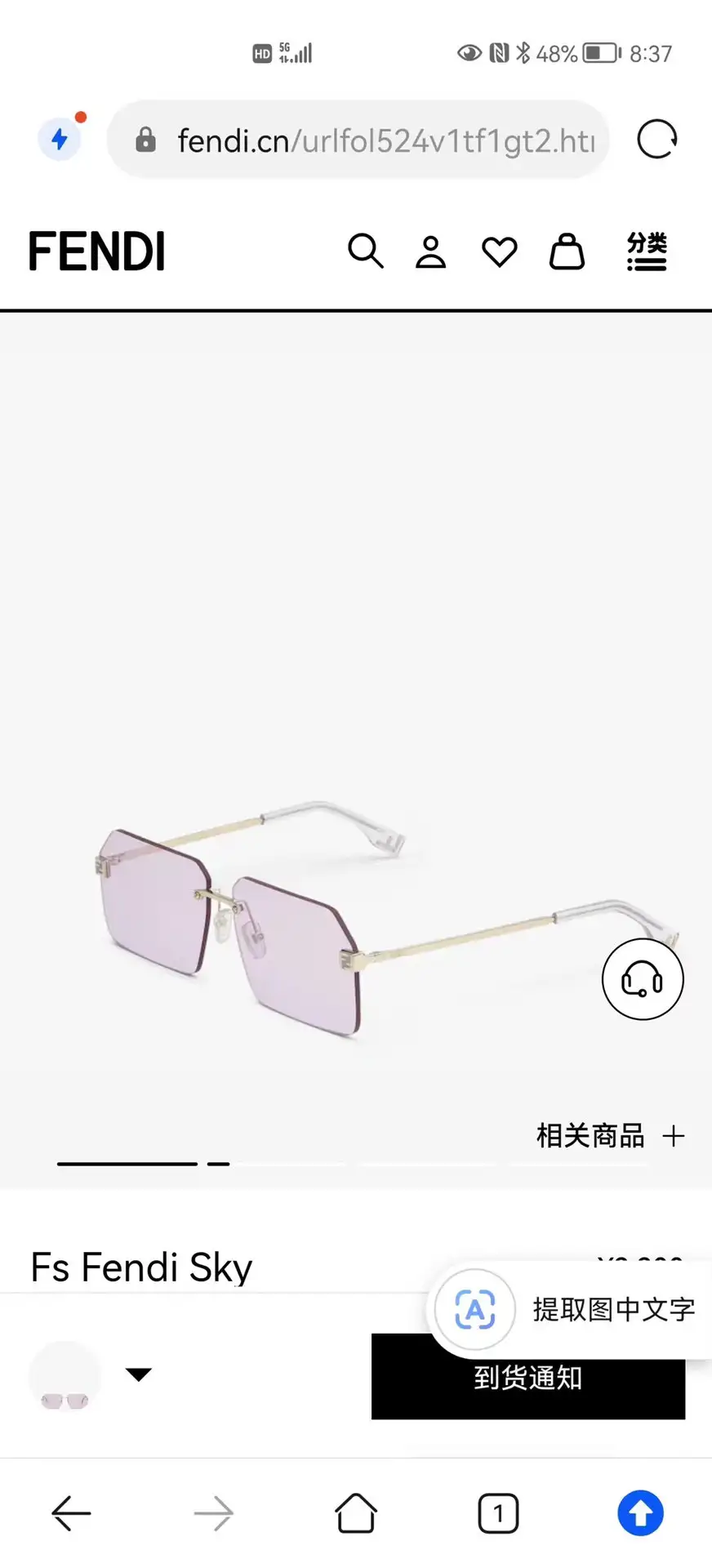The width and height of the screenshot is (712, 1568).
Task: Open the 分类 category menu
Action: 647,251
